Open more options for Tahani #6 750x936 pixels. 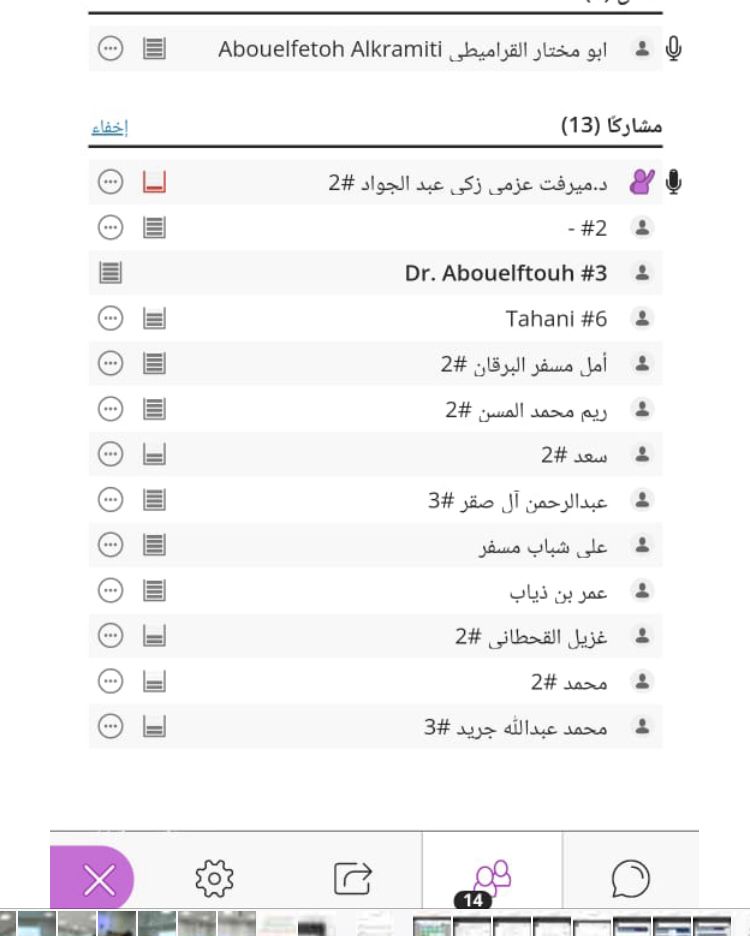click(110, 318)
